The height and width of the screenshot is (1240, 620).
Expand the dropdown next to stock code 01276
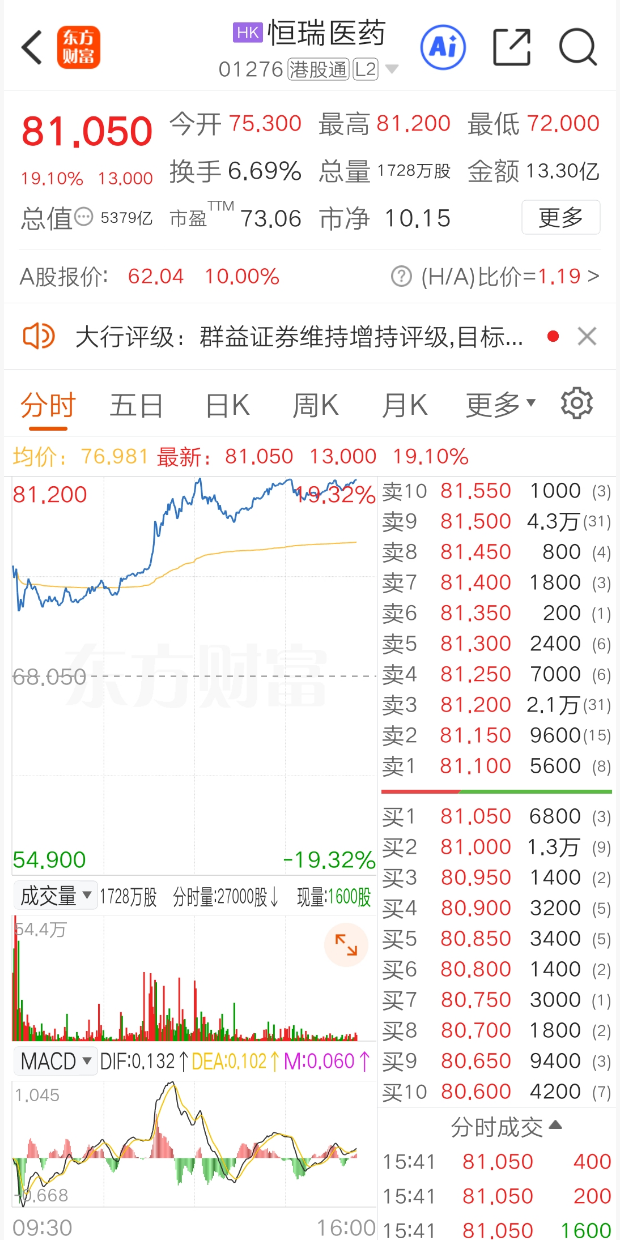392,70
